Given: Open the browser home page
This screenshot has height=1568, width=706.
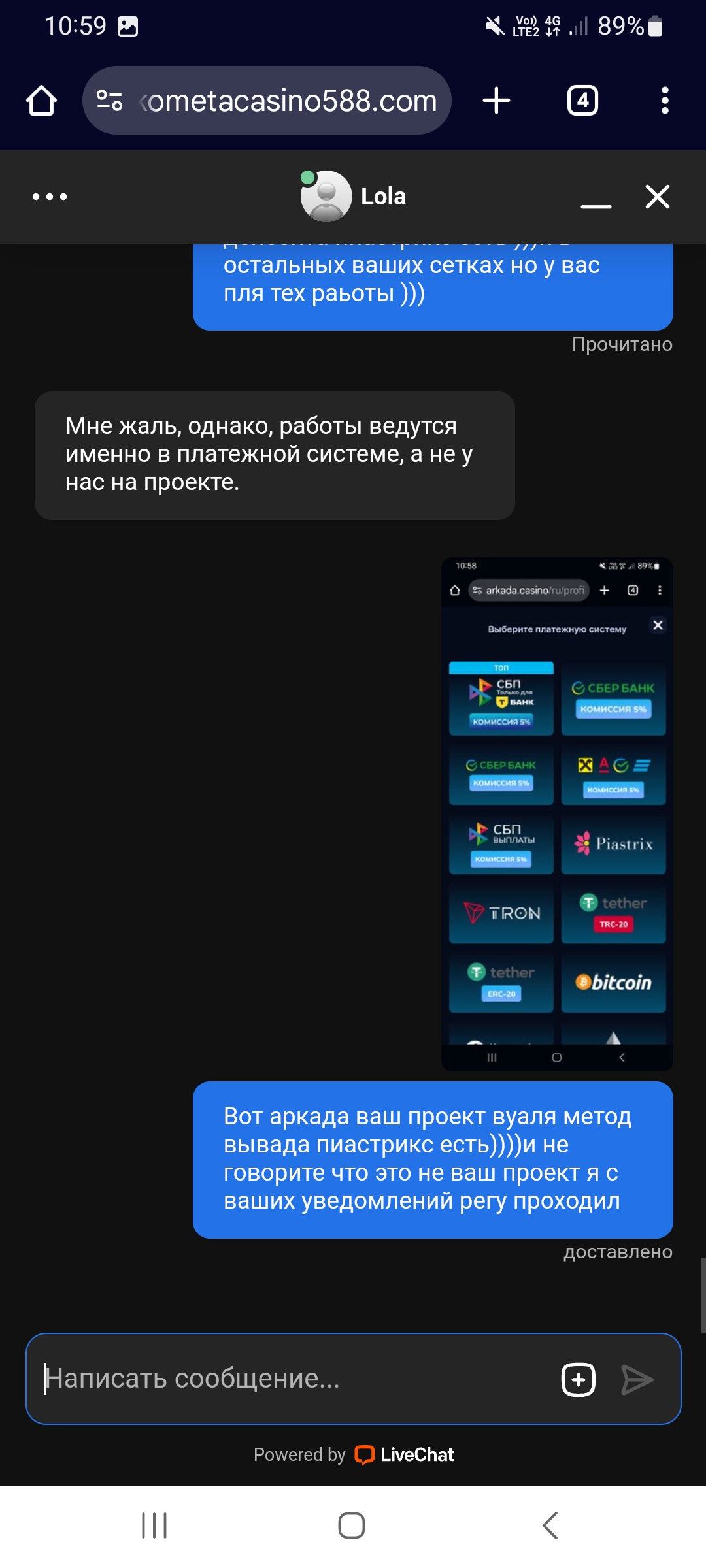Looking at the screenshot, I should pyautogui.click(x=41, y=101).
